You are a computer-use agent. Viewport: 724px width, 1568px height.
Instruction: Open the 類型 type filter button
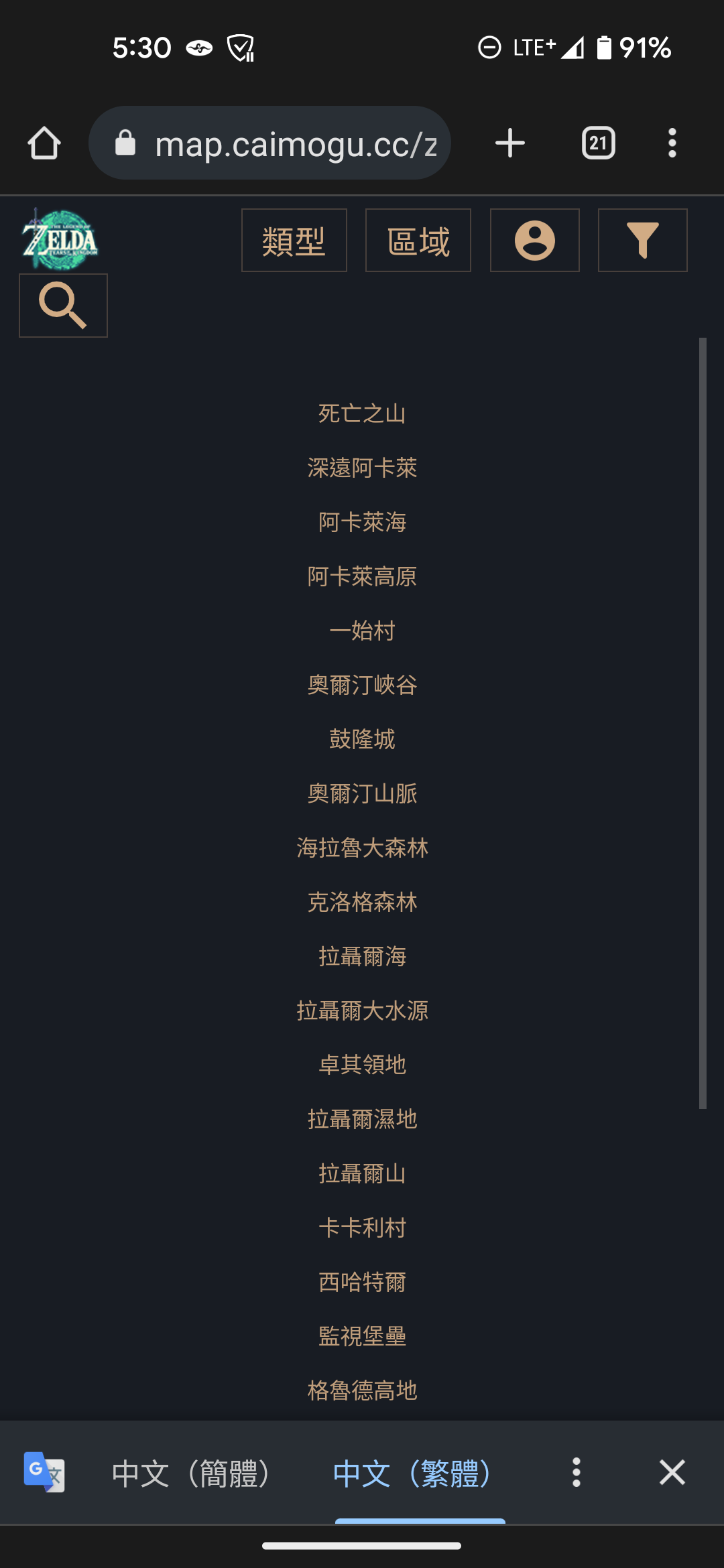294,241
